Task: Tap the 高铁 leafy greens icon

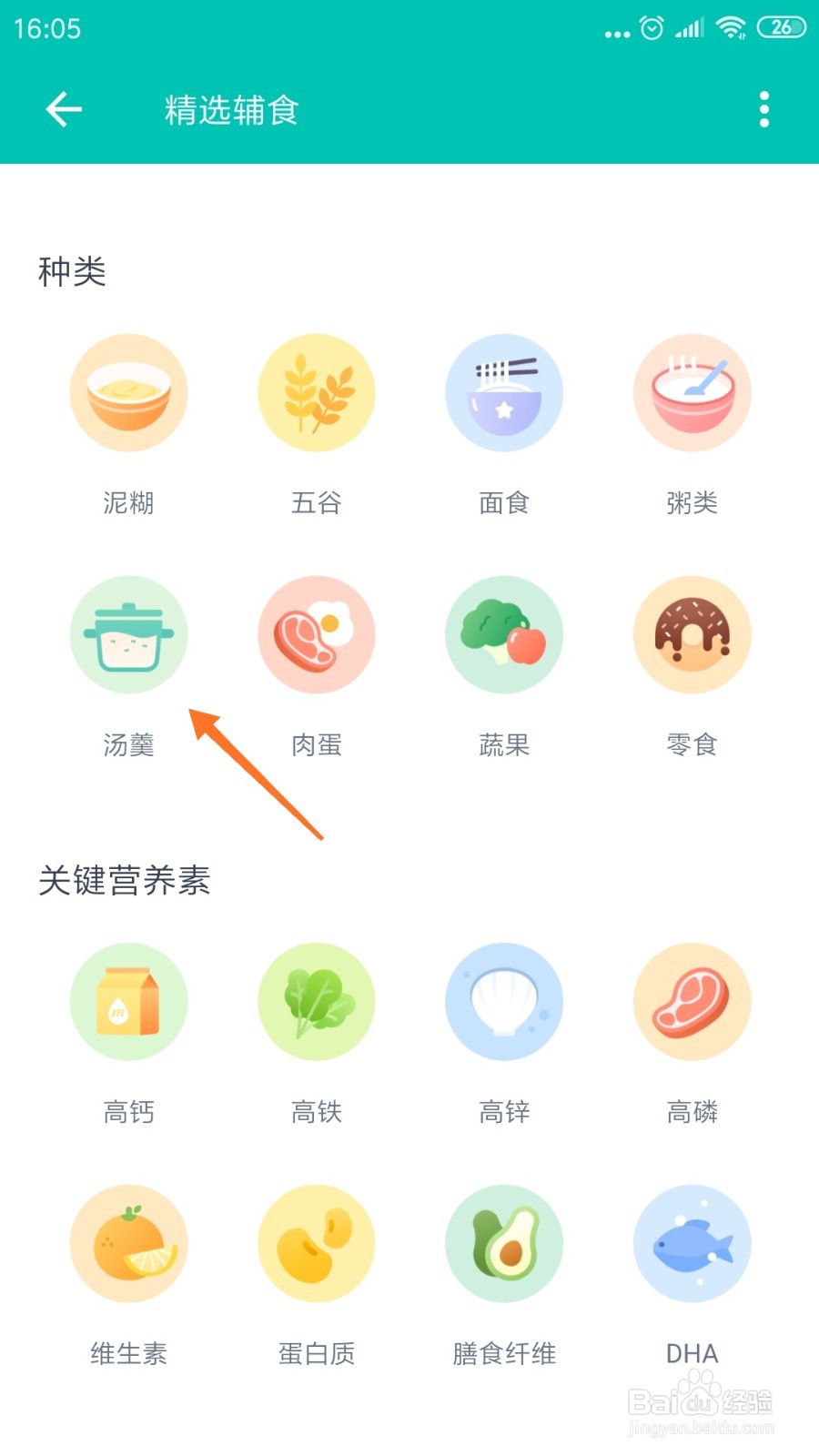Action: 316,1001
